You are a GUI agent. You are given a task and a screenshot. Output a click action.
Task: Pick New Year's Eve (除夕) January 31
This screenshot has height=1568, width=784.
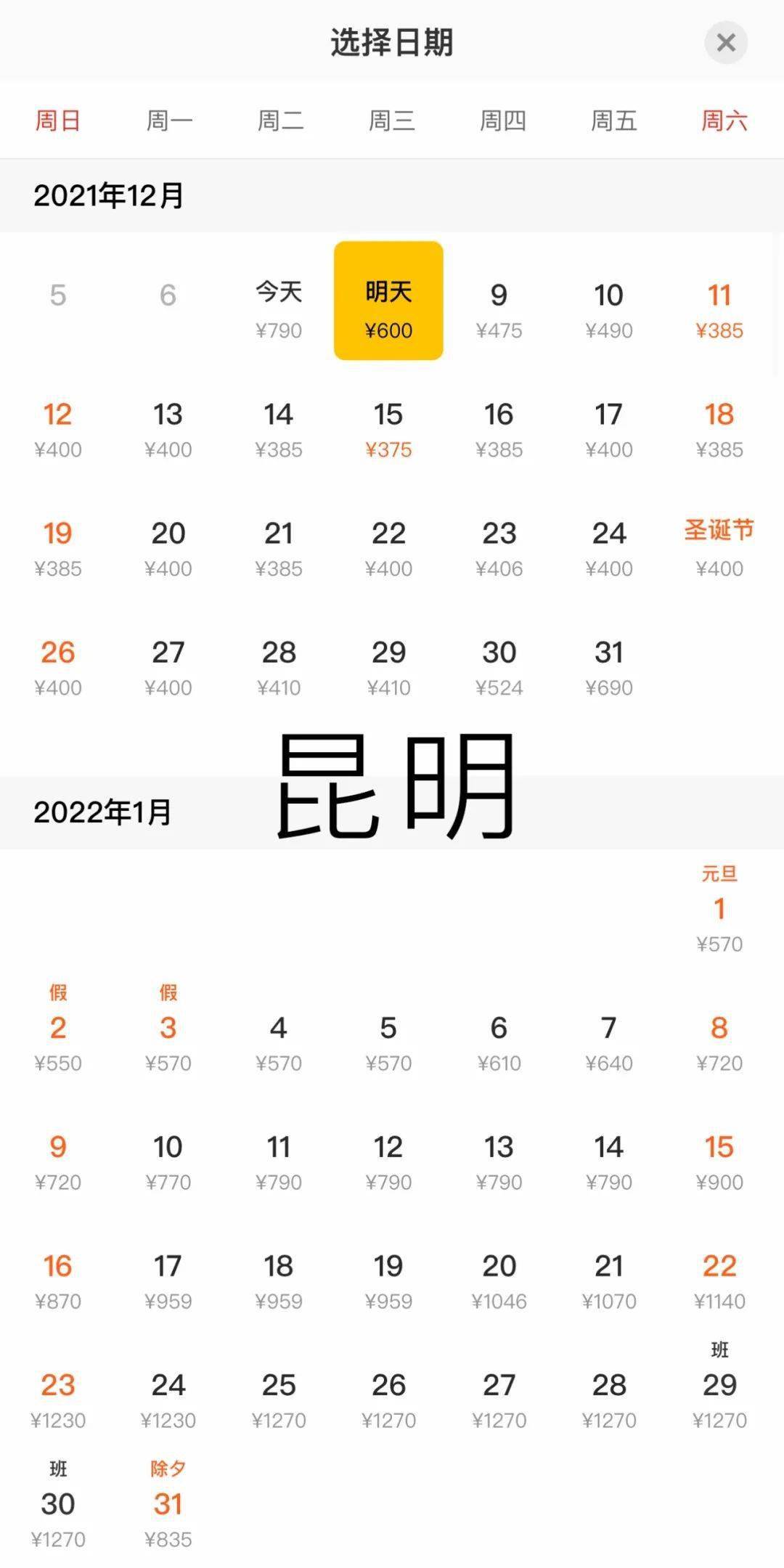click(168, 1511)
